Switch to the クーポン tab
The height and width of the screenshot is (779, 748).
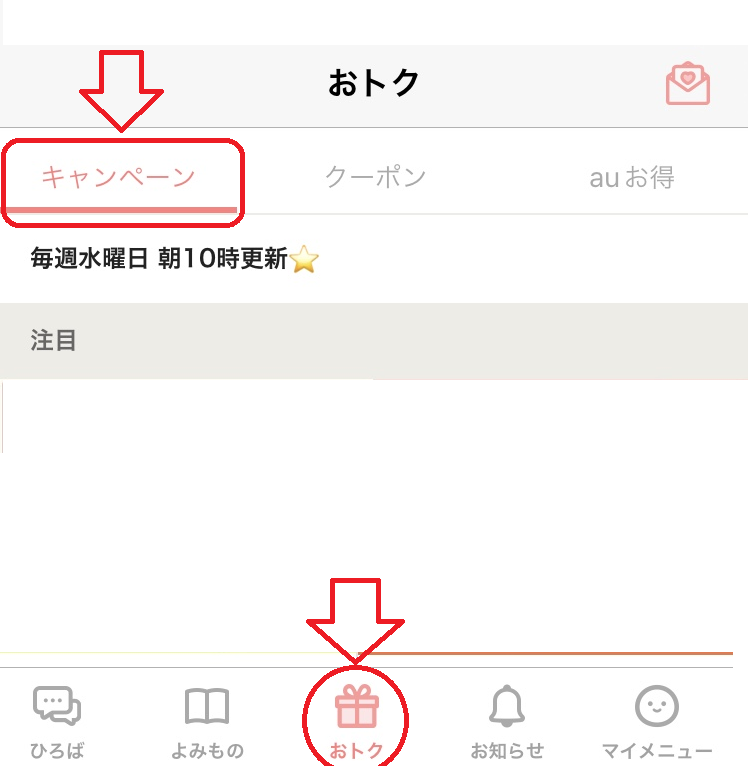coord(375,178)
